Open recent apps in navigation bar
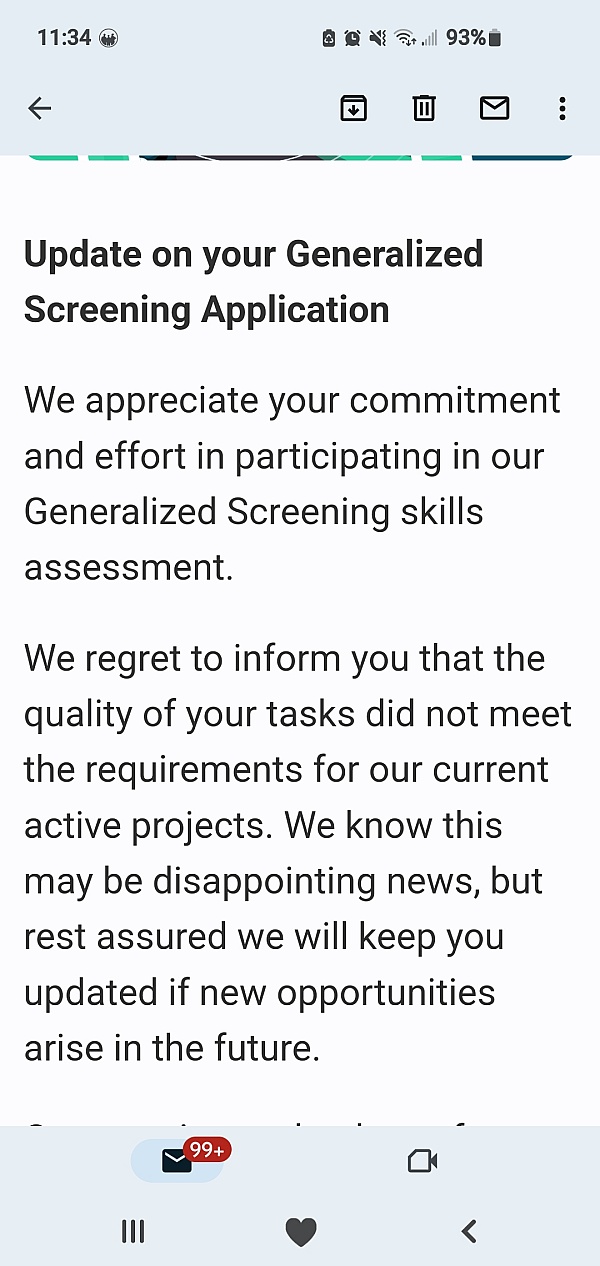 point(133,1232)
